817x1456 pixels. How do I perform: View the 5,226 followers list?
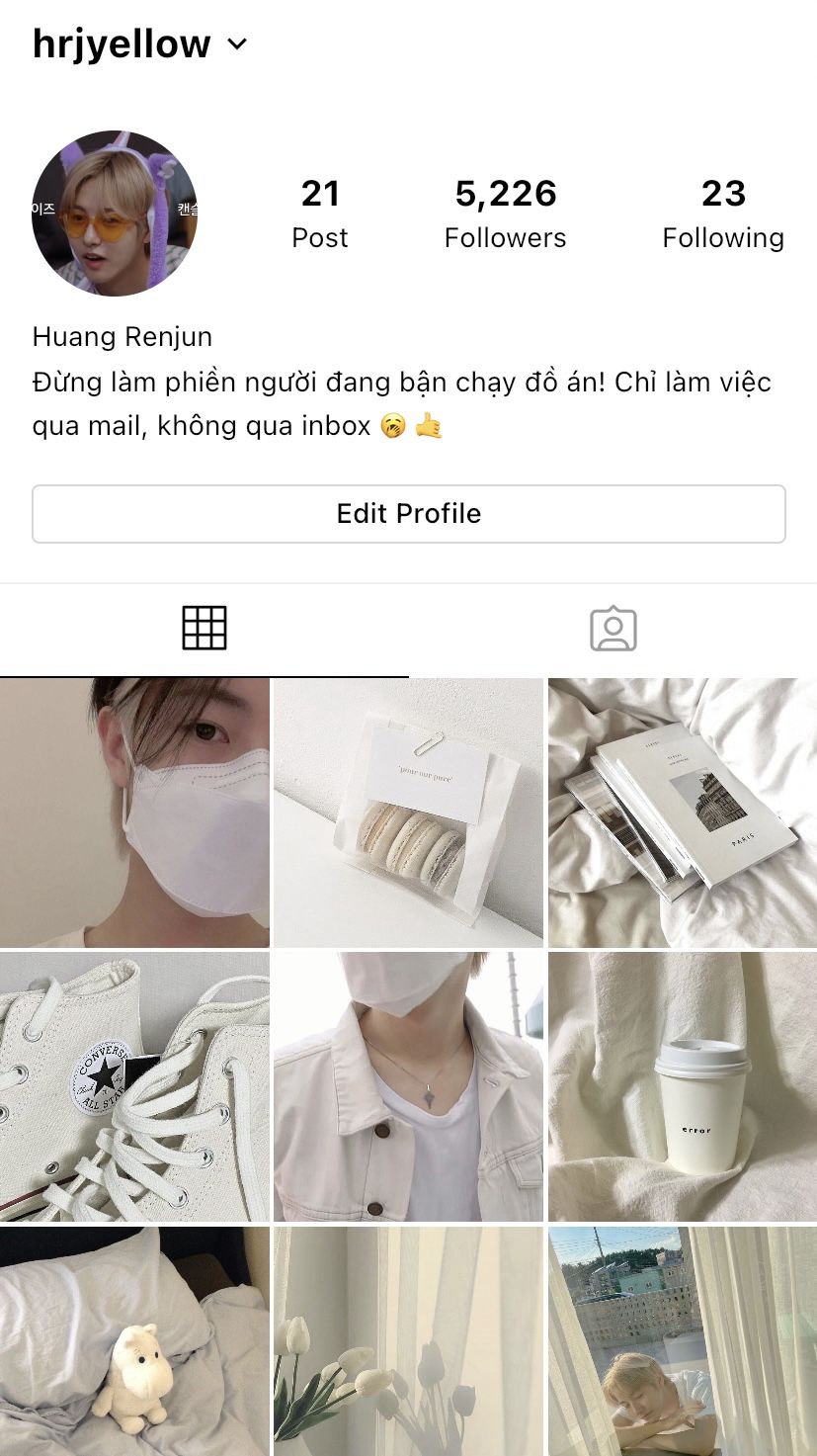(505, 213)
